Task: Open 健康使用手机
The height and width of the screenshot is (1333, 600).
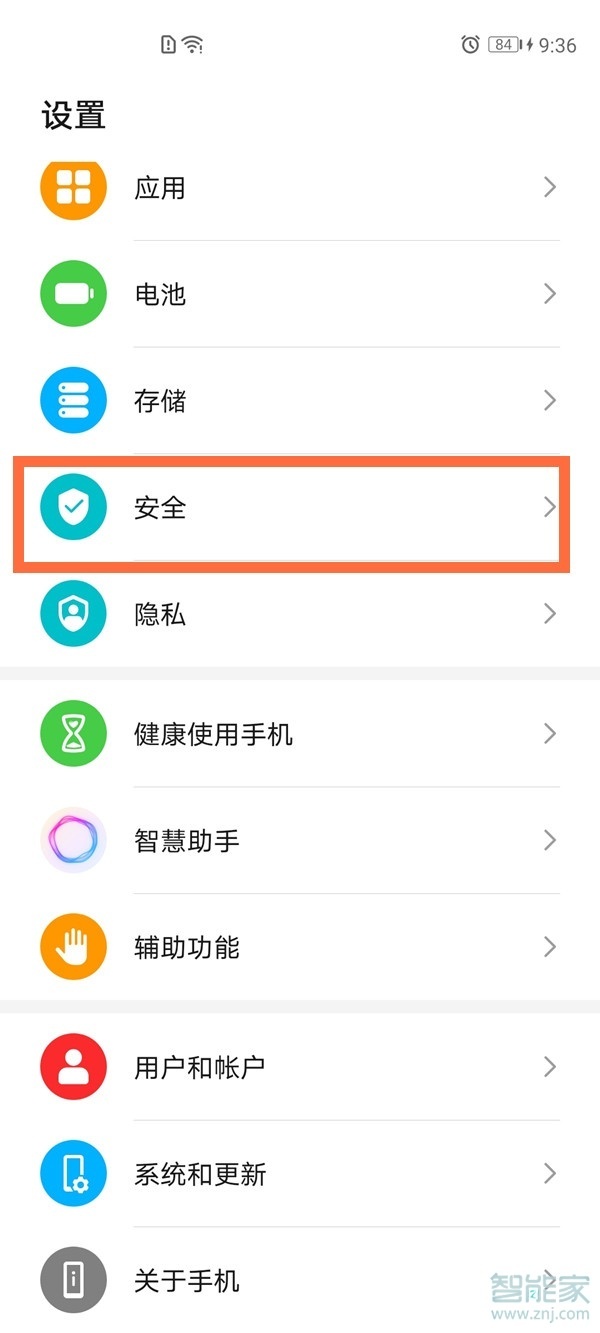Action: [300, 735]
